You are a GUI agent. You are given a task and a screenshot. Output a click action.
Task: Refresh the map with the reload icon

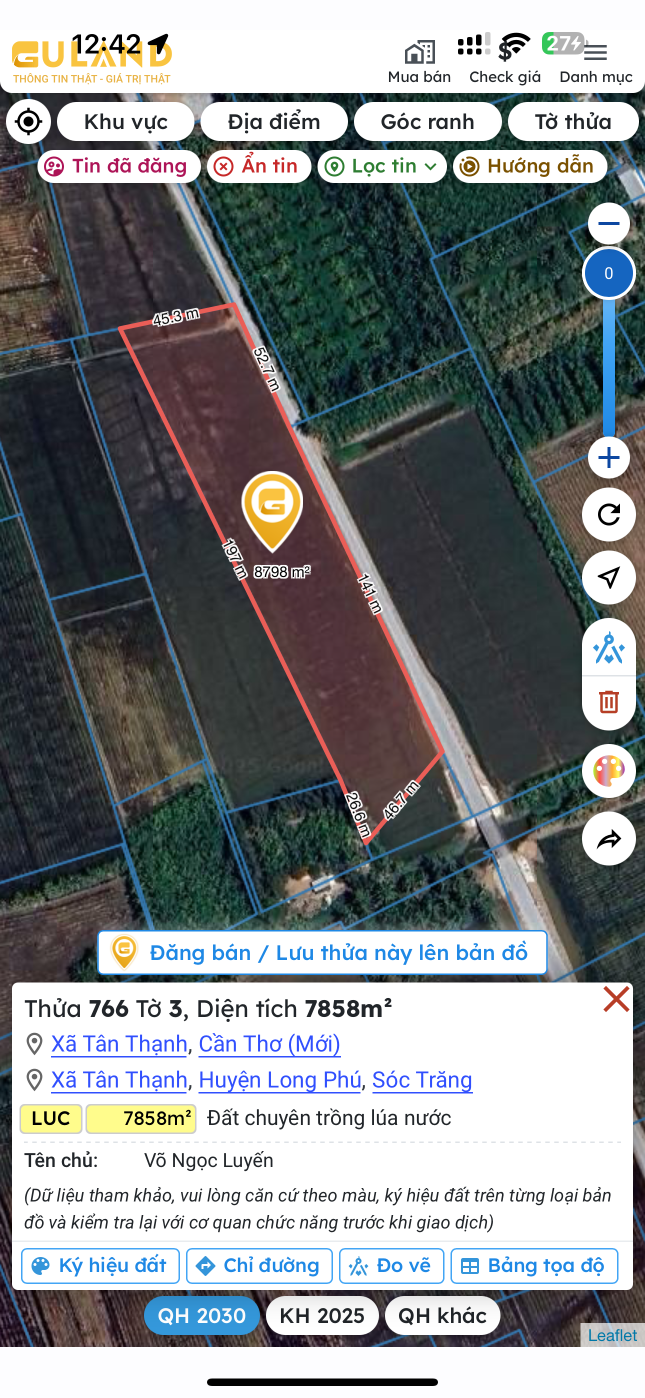pos(609,515)
